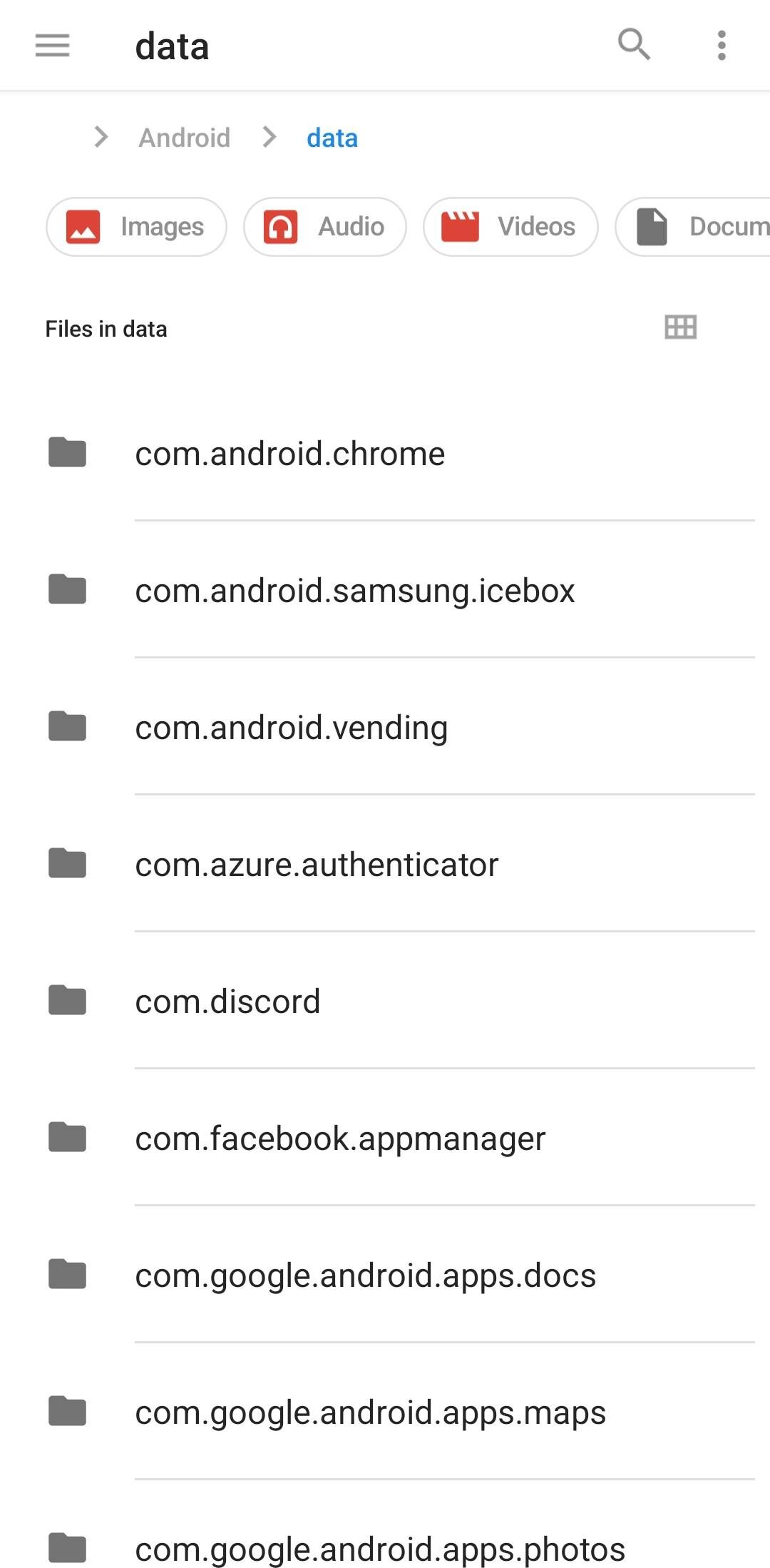770x1568 pixels.
Task: Open the com.android.samsung.icebox folder
Action: point(354,591)
